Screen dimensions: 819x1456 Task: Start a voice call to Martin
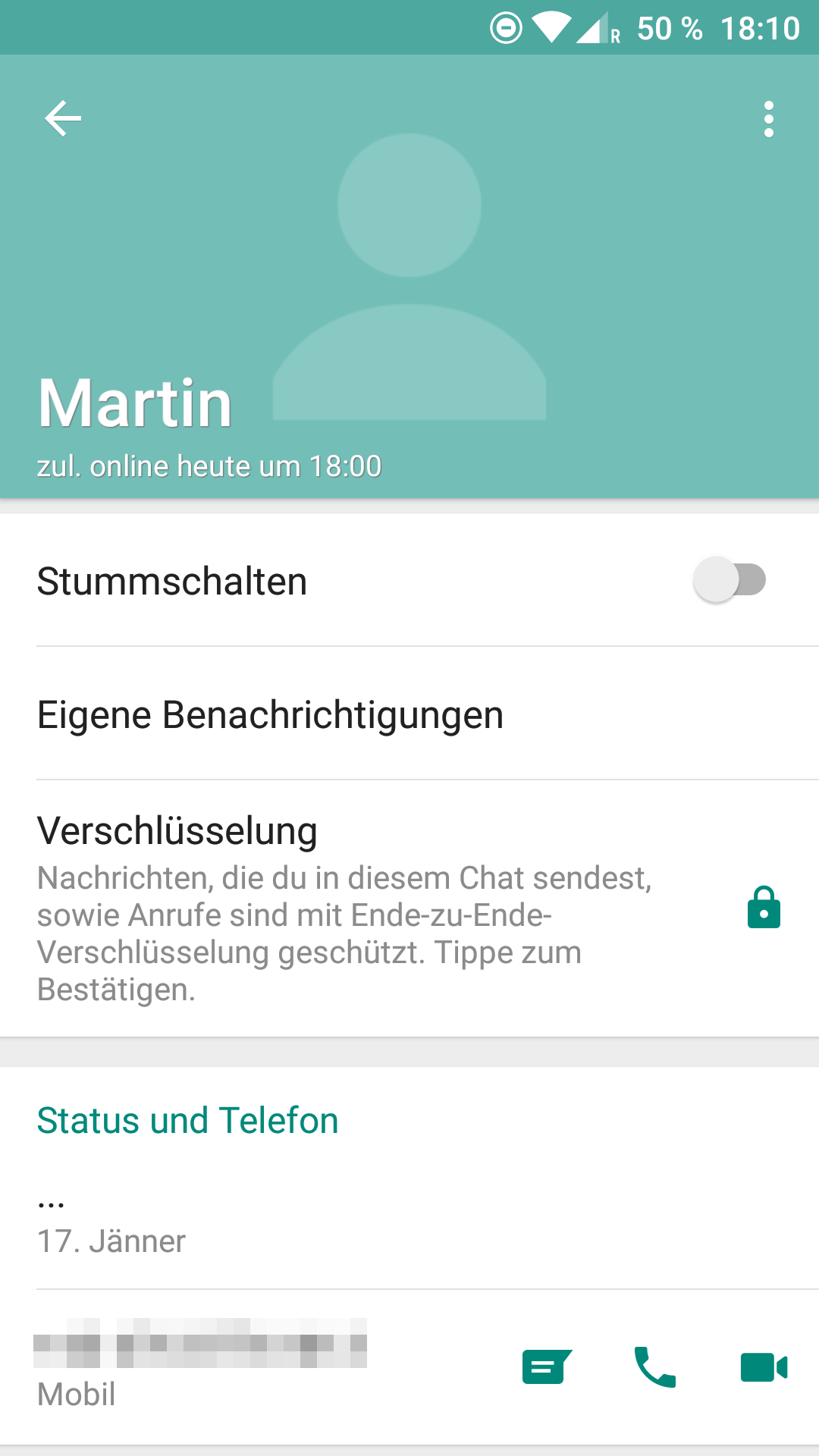pos(654,1367)
